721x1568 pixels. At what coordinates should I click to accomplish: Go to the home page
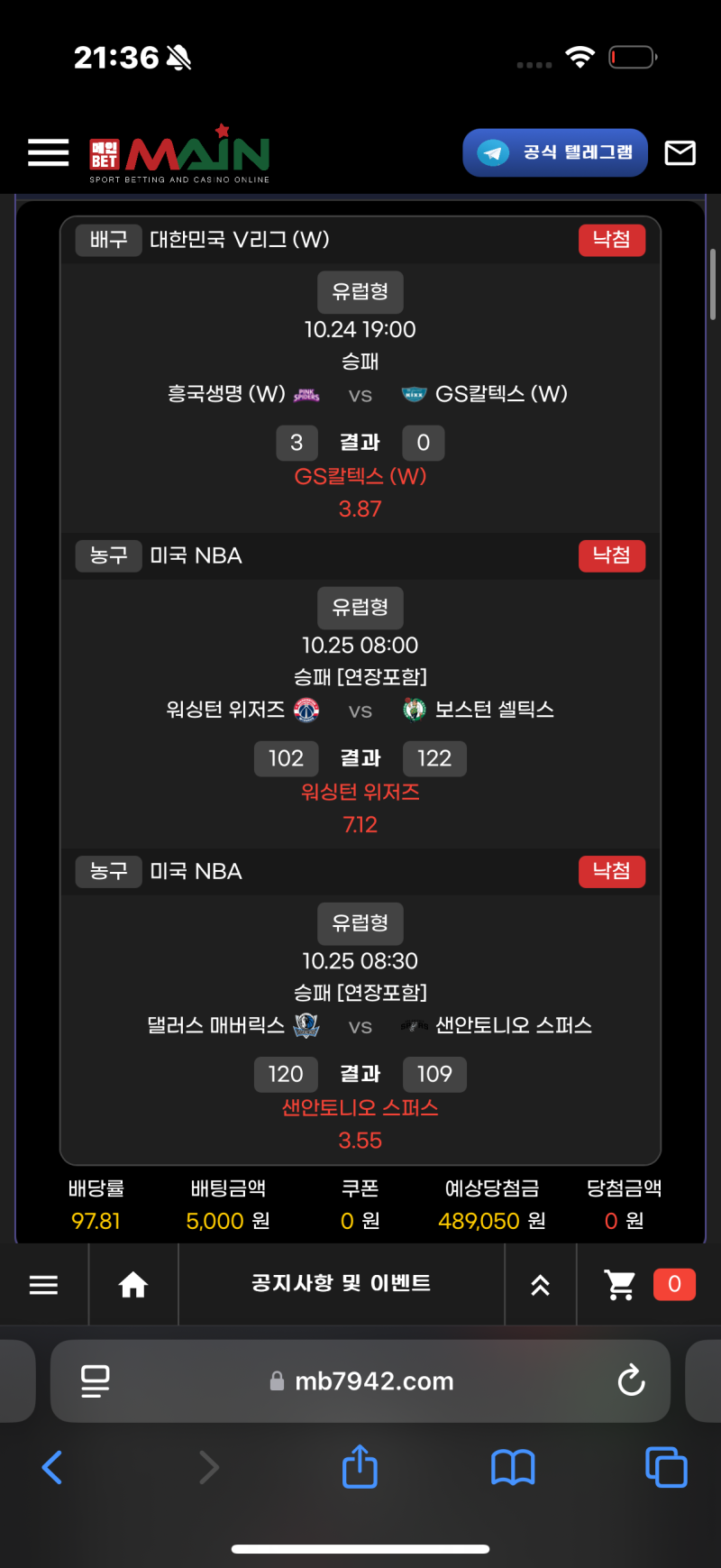click(133, 1285)
